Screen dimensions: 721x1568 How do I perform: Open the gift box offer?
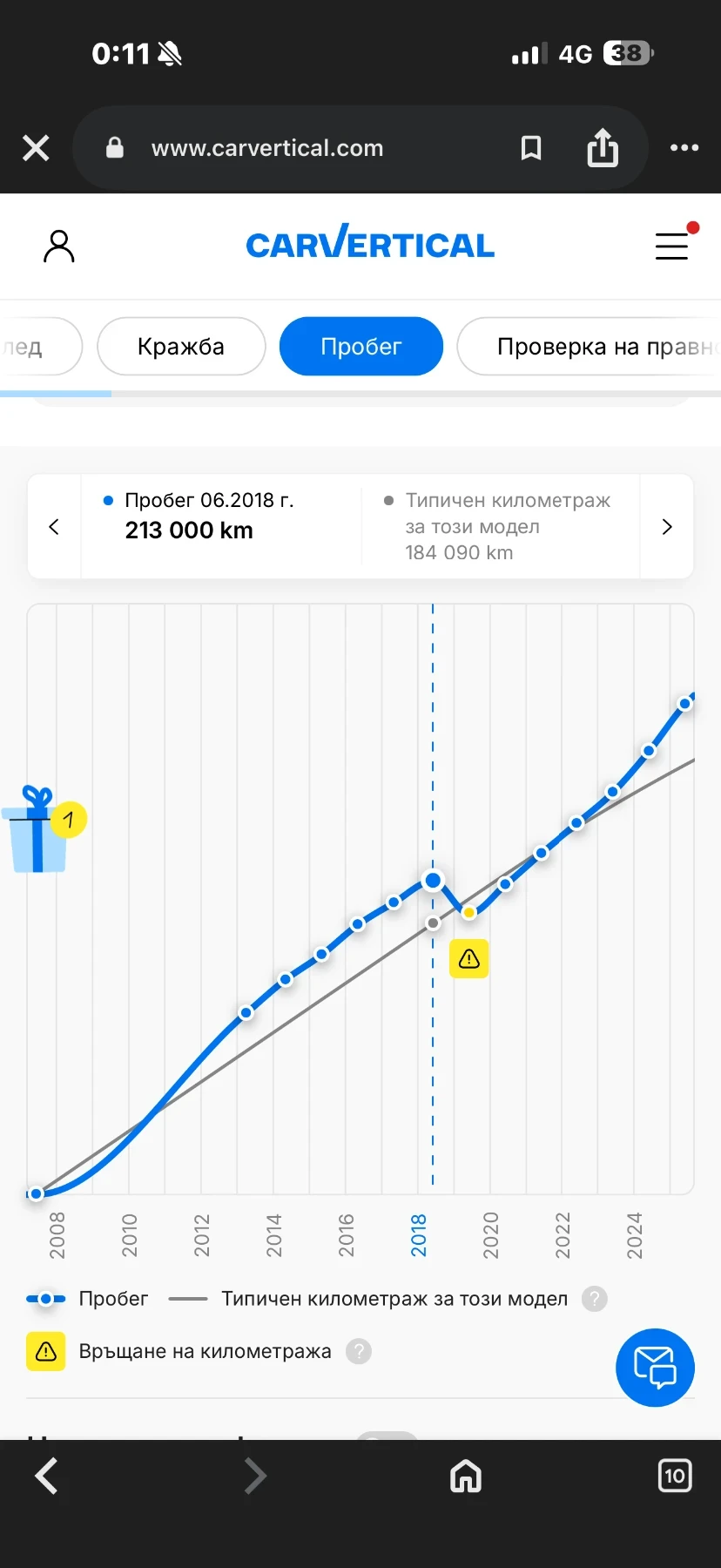coord(39,830)
